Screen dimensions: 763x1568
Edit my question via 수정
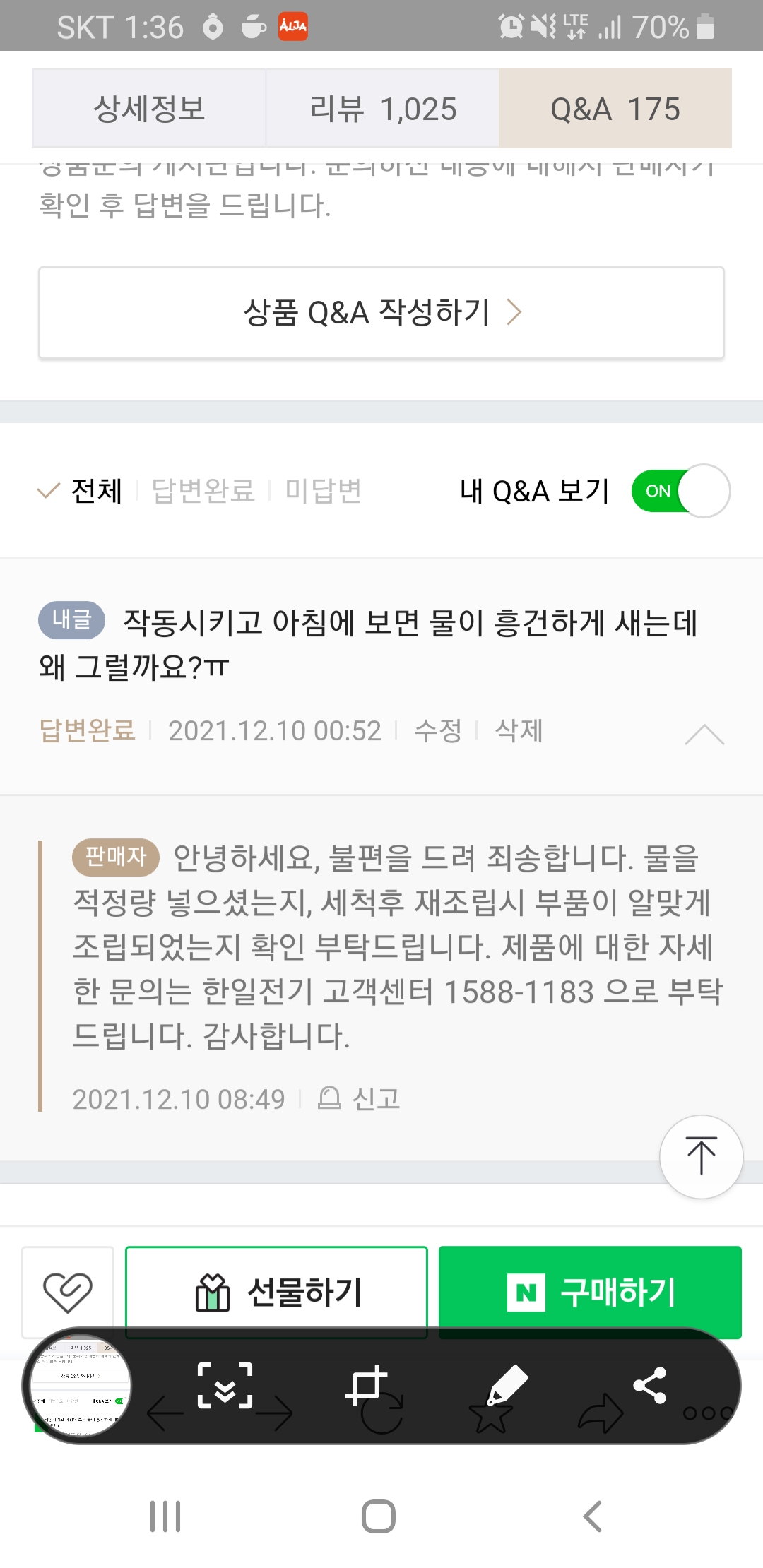click(438, 730)
